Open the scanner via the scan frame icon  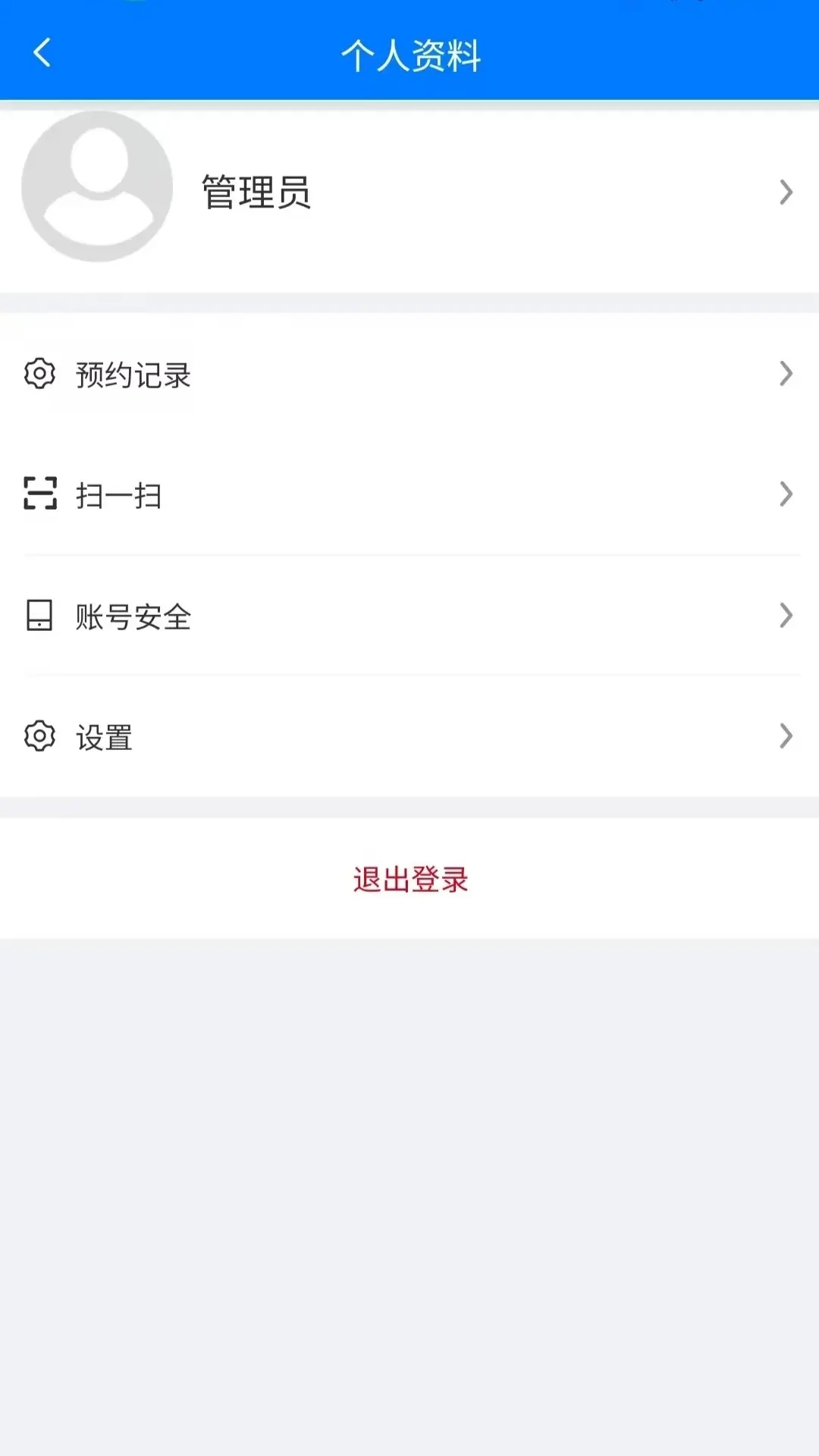coord(40,495)
